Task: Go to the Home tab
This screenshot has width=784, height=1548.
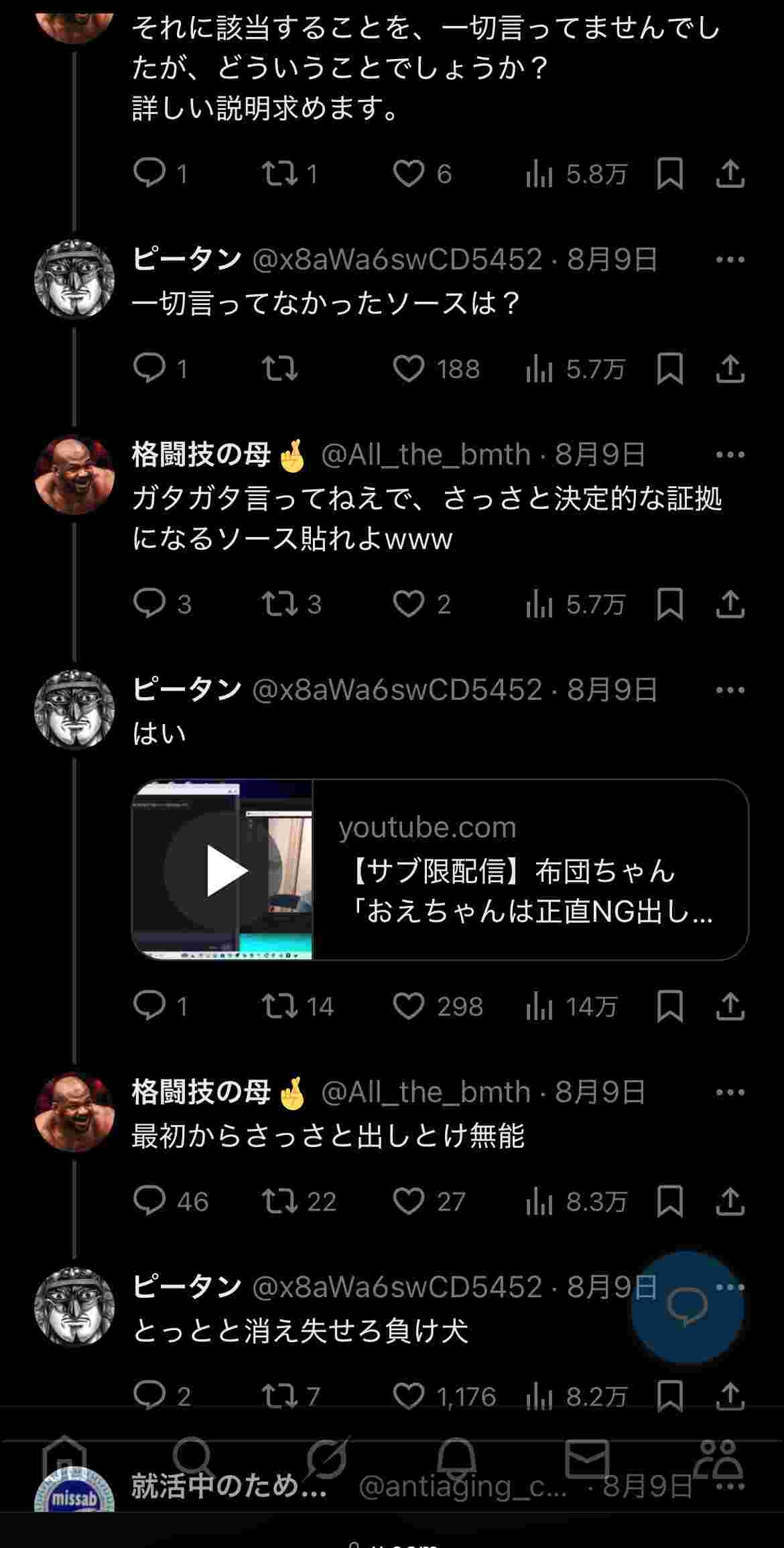Action: [64, 1457]
